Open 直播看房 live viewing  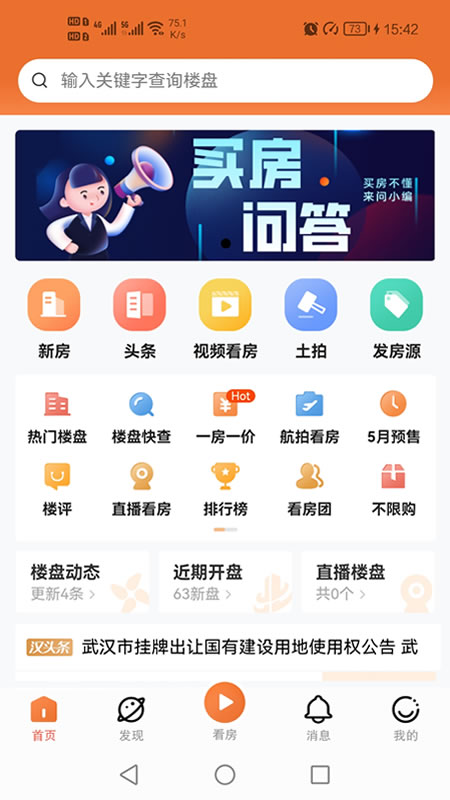(x=141, y=489)
